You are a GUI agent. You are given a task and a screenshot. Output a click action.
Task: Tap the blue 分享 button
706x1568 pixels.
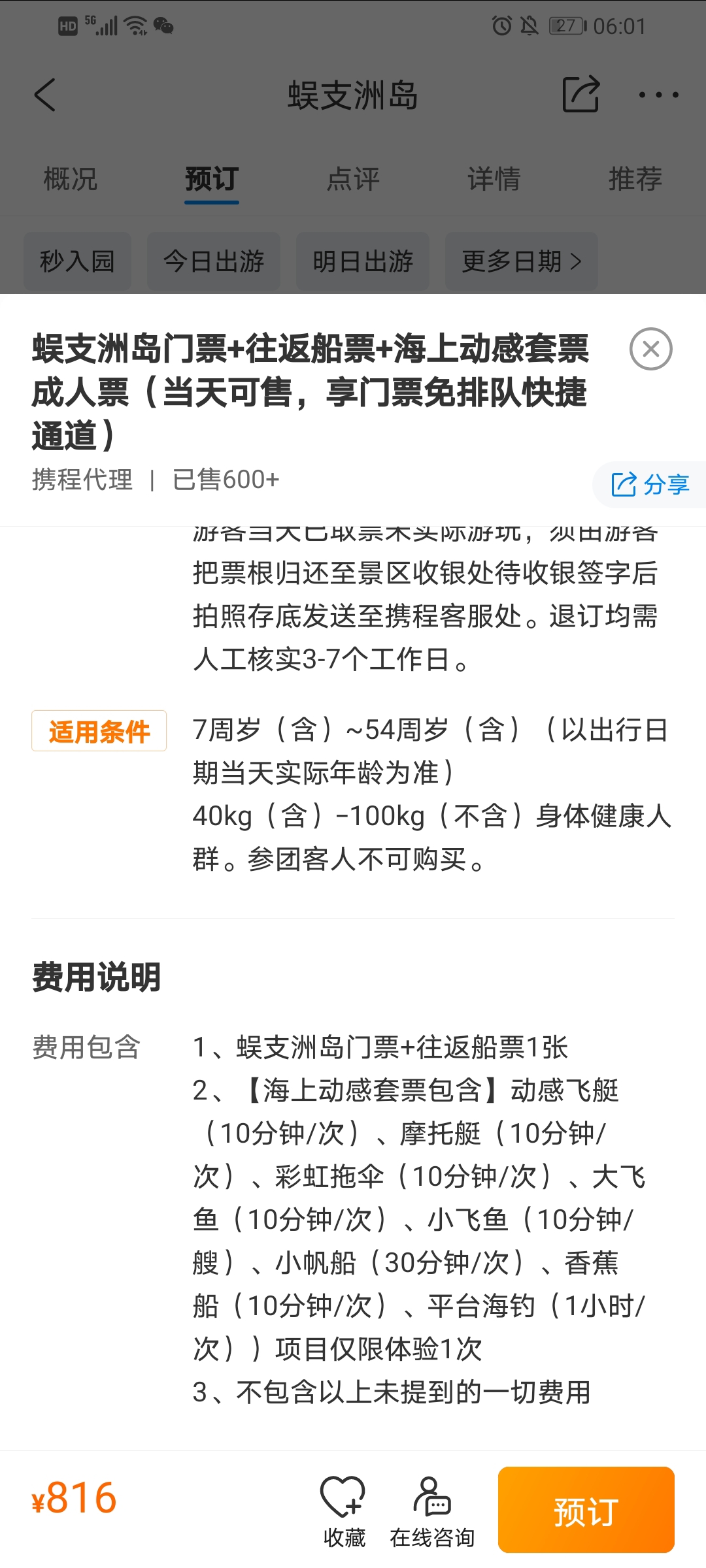(650, 485)
